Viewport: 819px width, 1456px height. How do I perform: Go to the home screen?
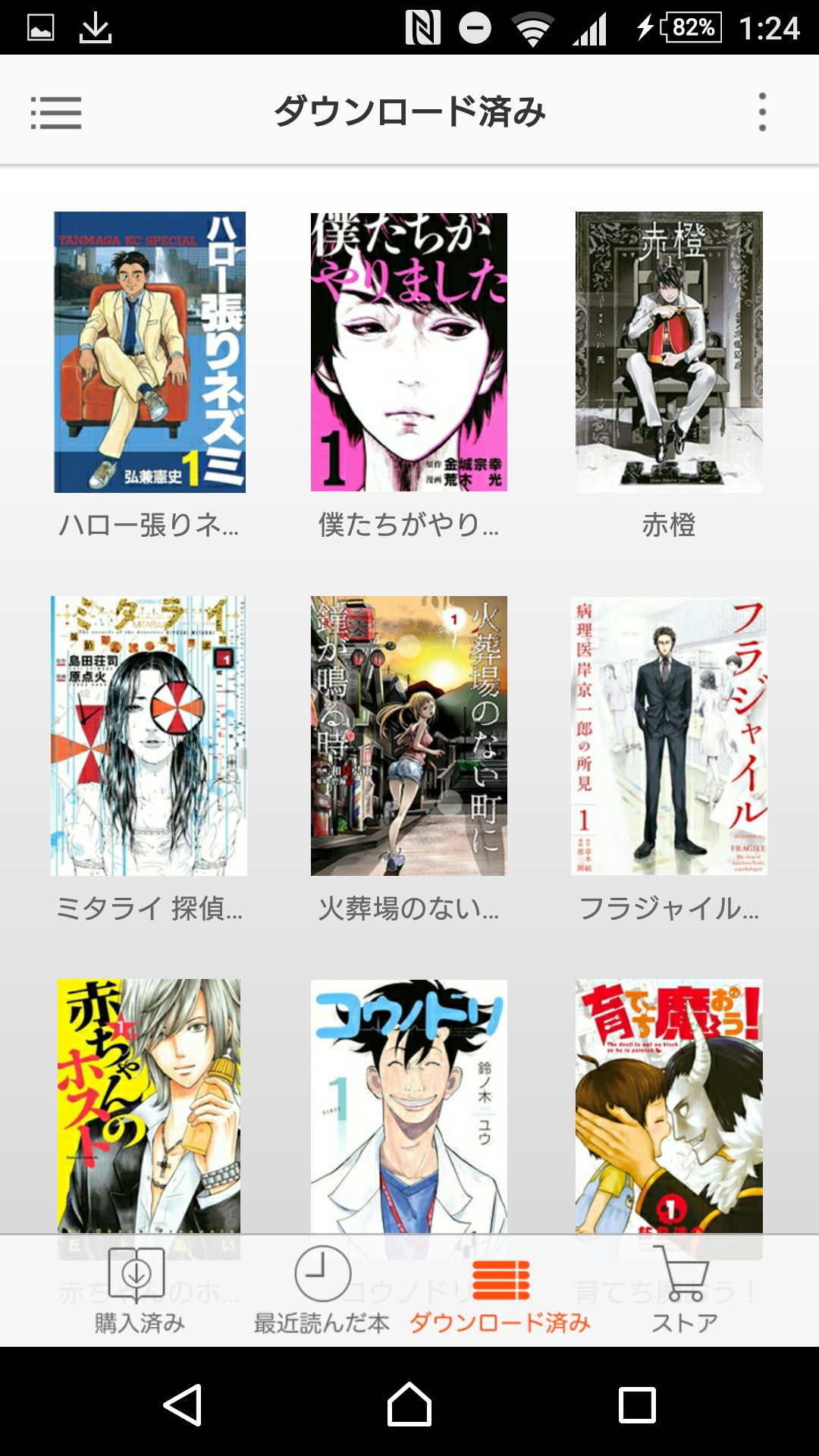(x=409, y=1404)
